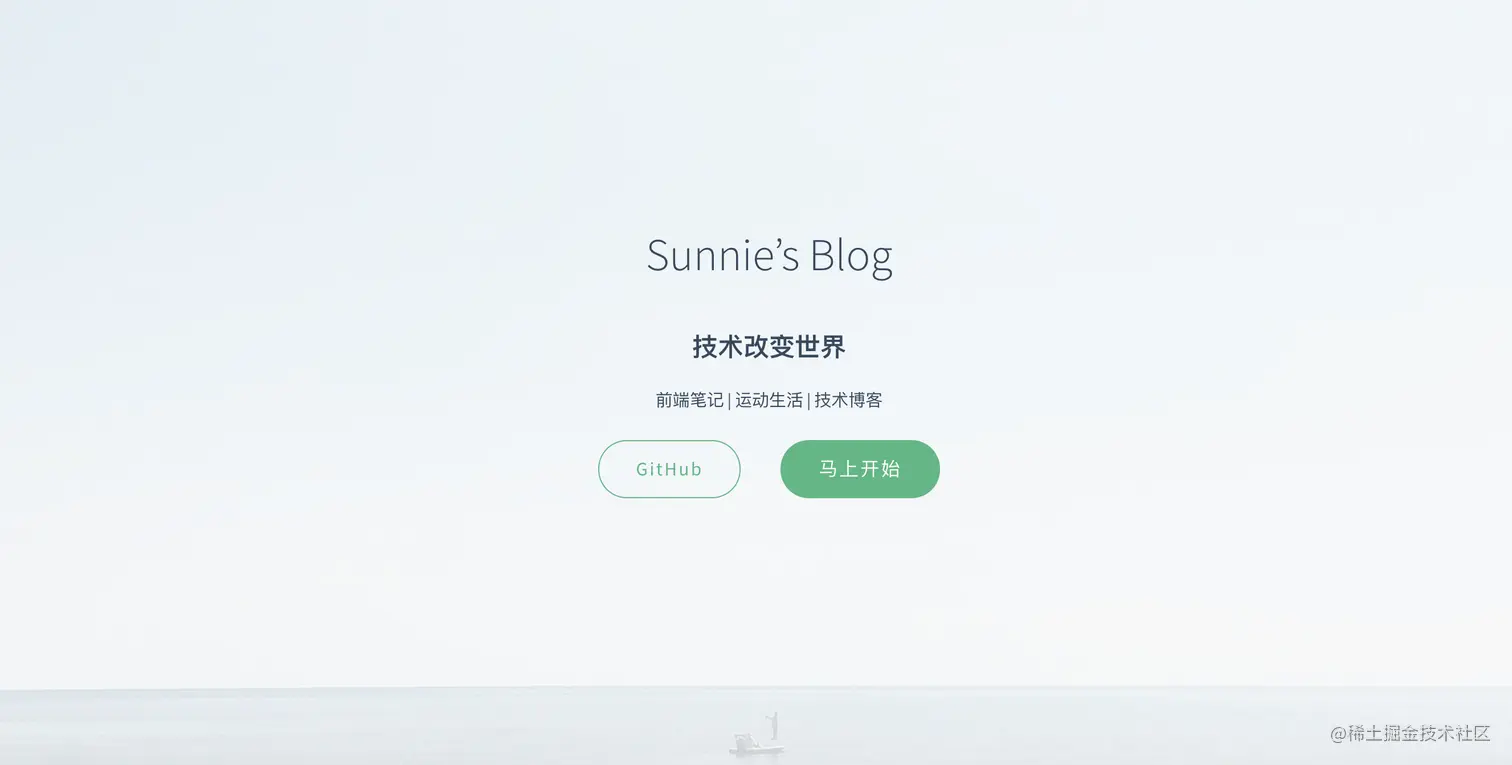Open the GitHub button
This screenshot has width=1512, height=765.
point(669,469)
